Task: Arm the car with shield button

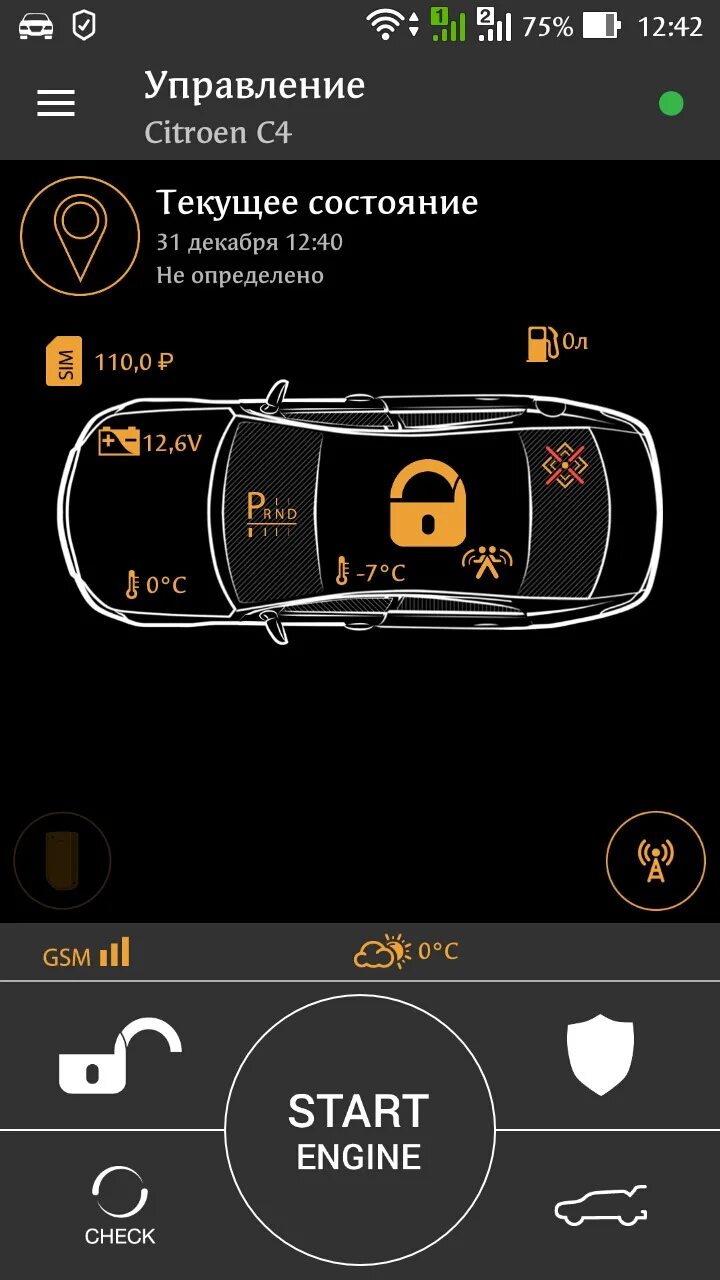Action: click(600, 1054)
